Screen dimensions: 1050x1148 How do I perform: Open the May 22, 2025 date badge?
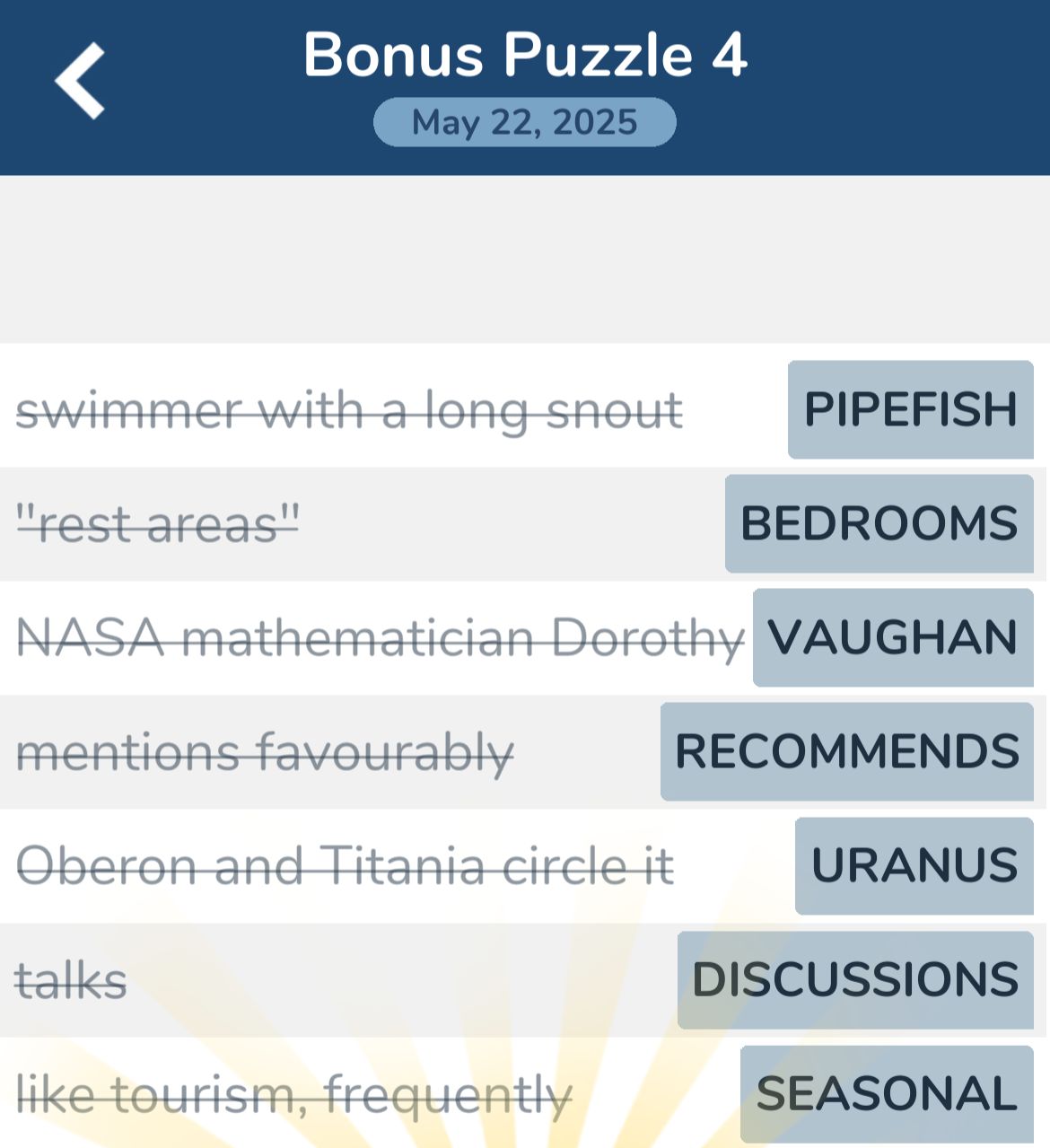coord(524,122)
